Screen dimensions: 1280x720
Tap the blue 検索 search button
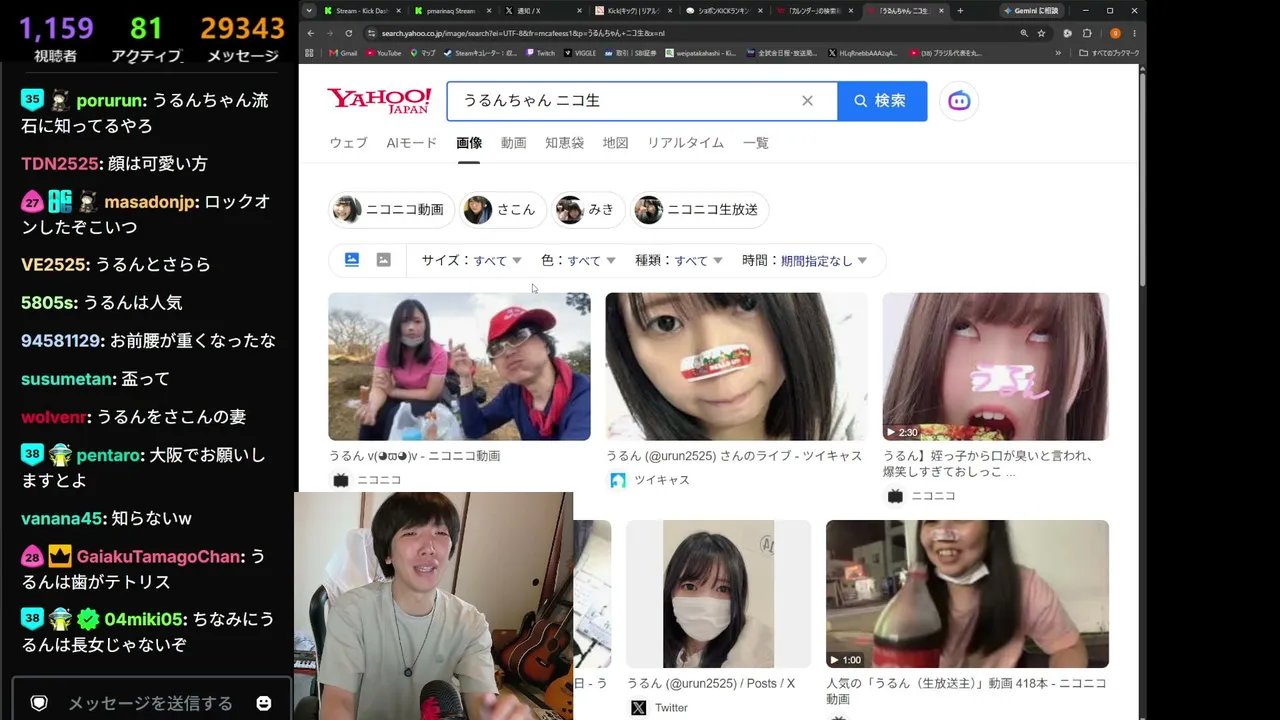pos(882,101)
